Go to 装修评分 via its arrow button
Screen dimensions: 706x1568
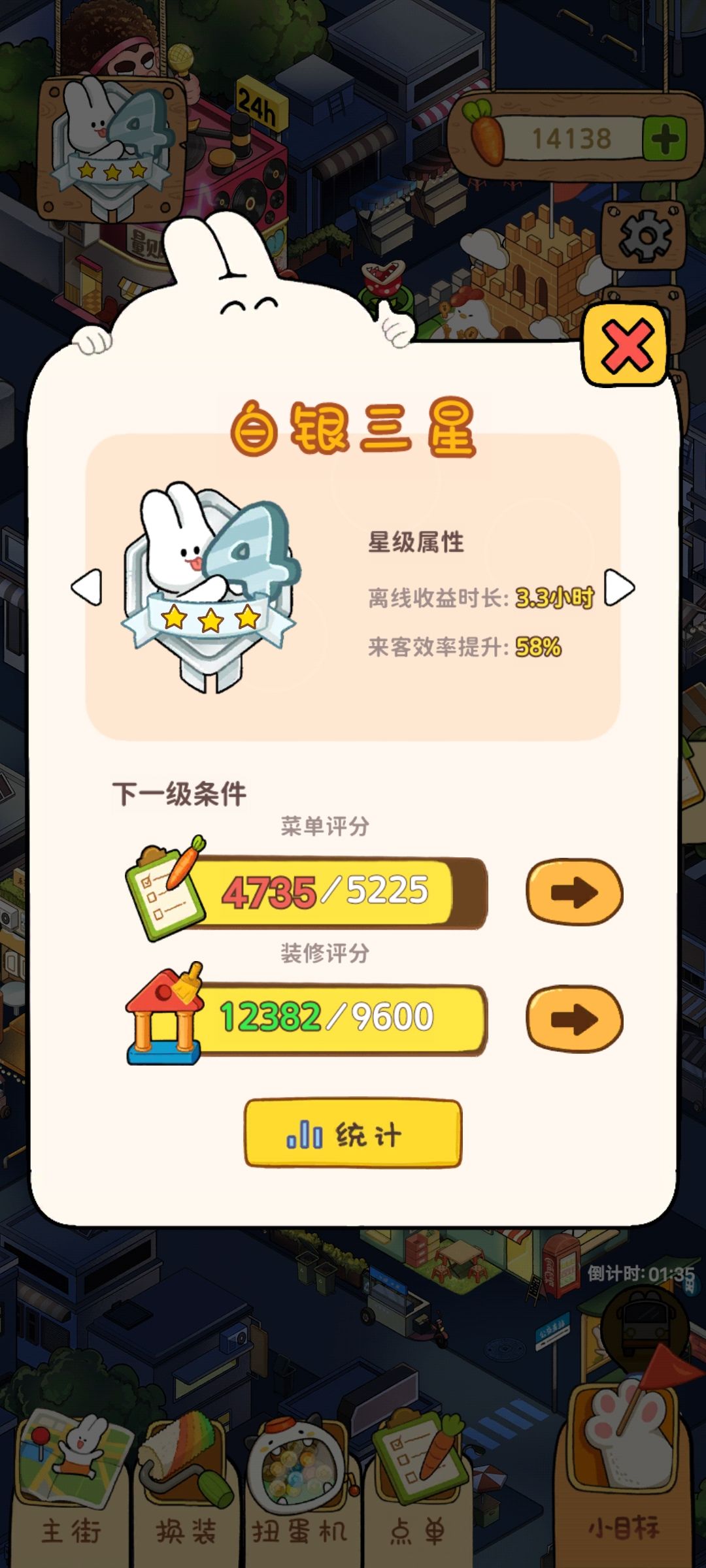click(x=575, y=1019)
